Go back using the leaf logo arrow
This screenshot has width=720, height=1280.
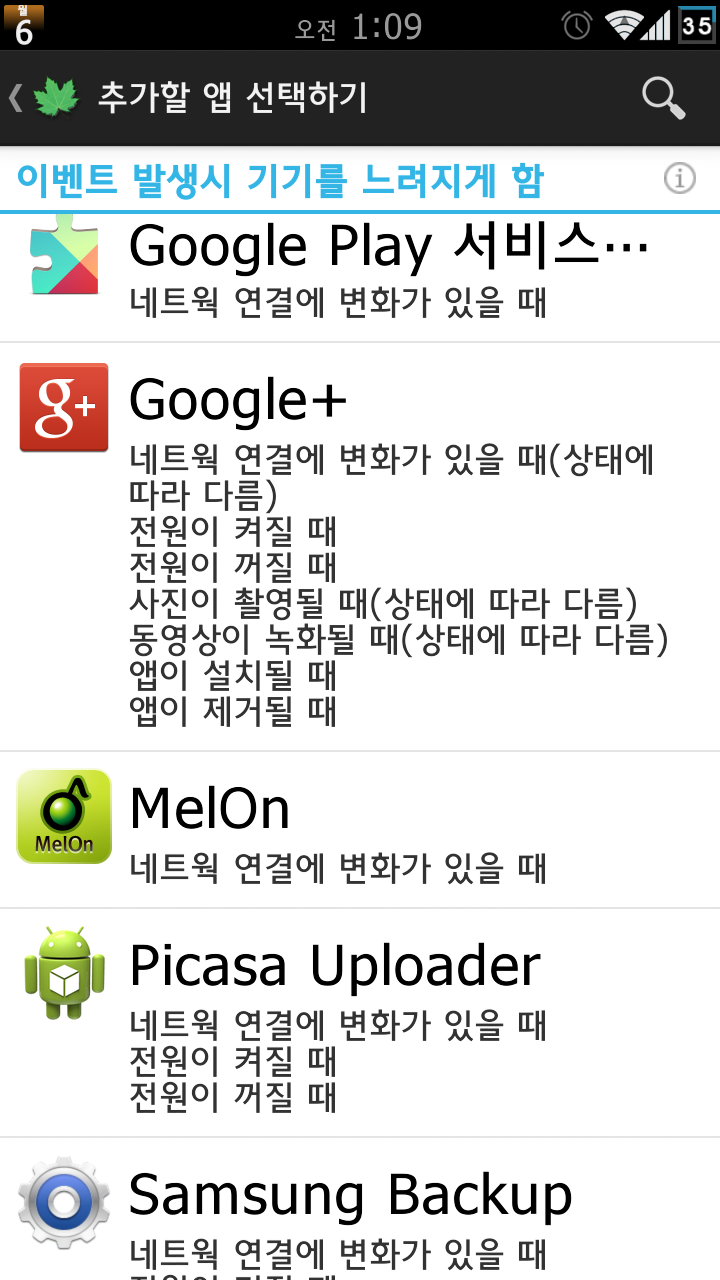pos(43,98)
